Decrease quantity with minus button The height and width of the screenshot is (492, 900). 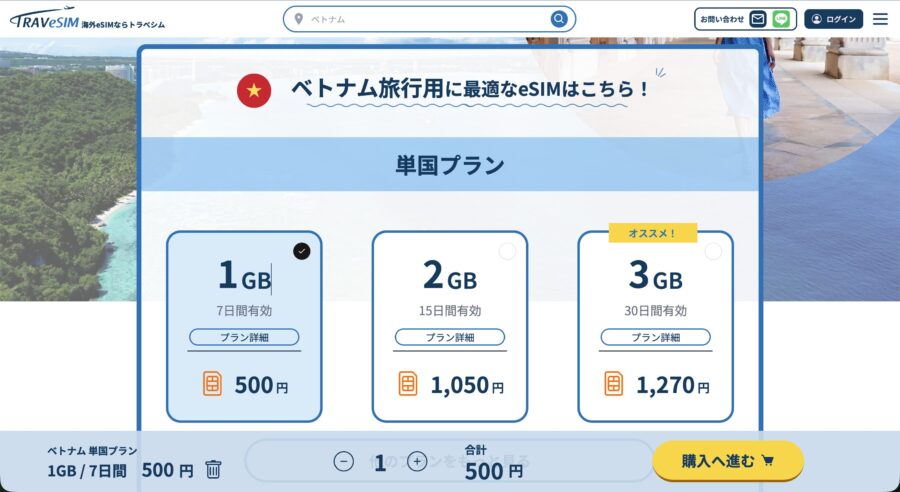[344, 462]
